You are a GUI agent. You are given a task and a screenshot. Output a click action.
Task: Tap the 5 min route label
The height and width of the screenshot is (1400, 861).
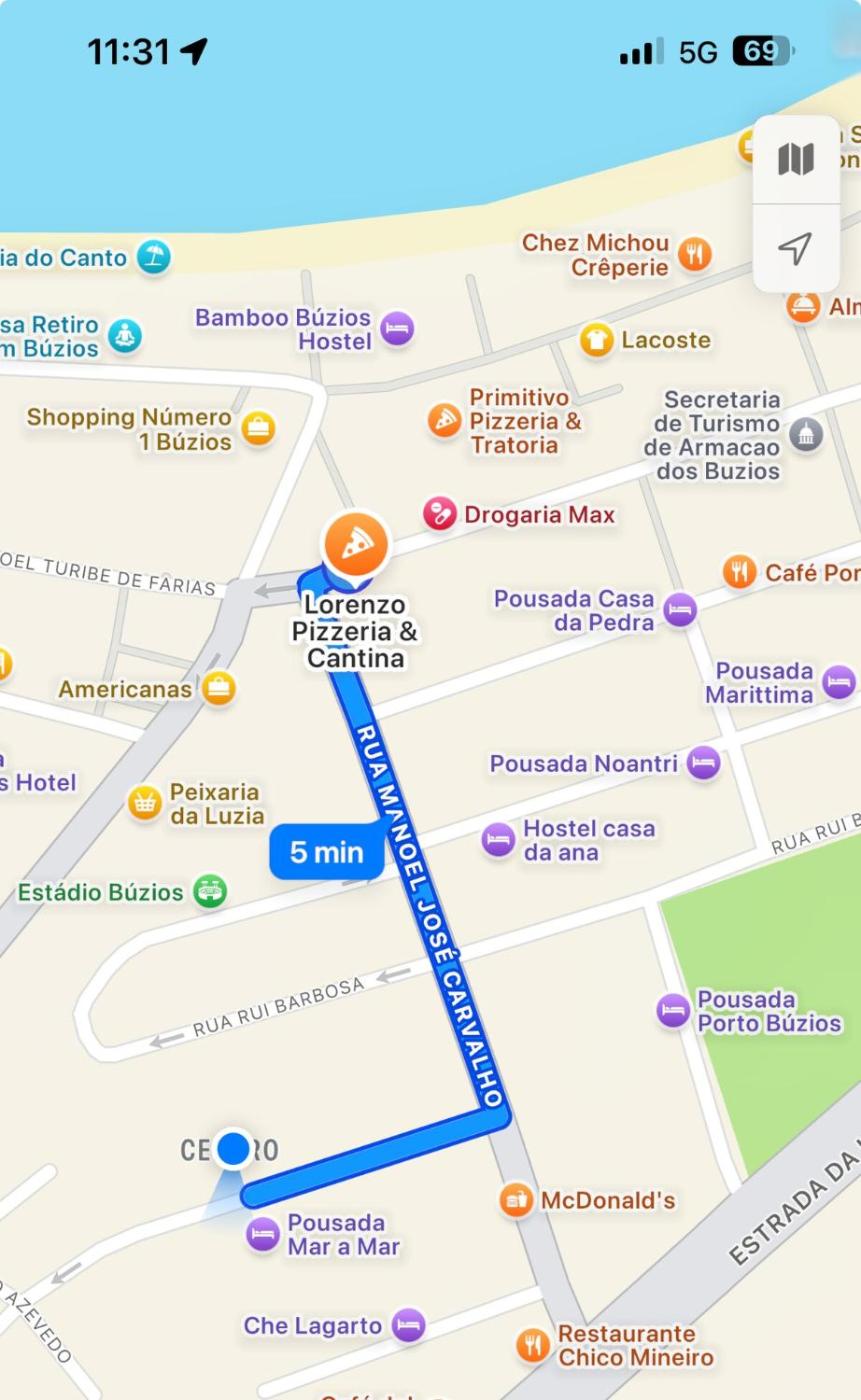(326, 853)
